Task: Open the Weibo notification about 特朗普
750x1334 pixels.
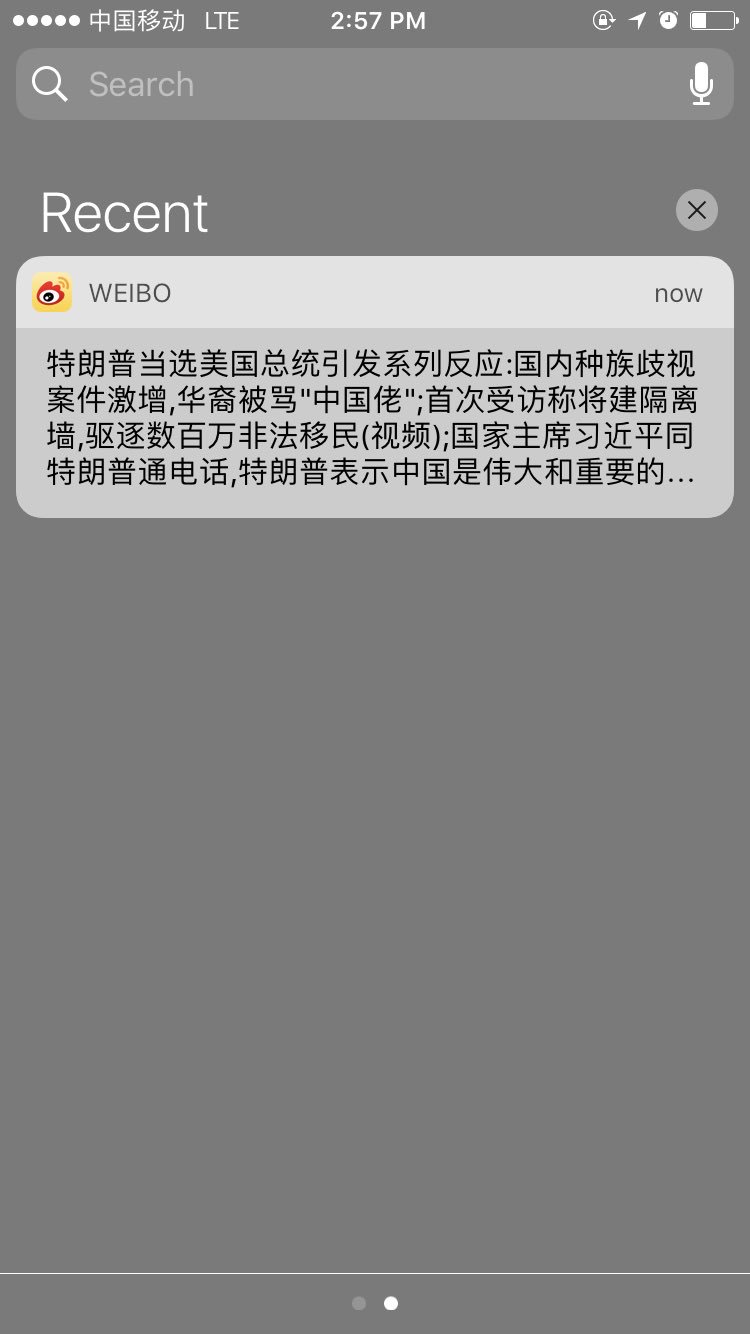Action: (x=374, y=418)
